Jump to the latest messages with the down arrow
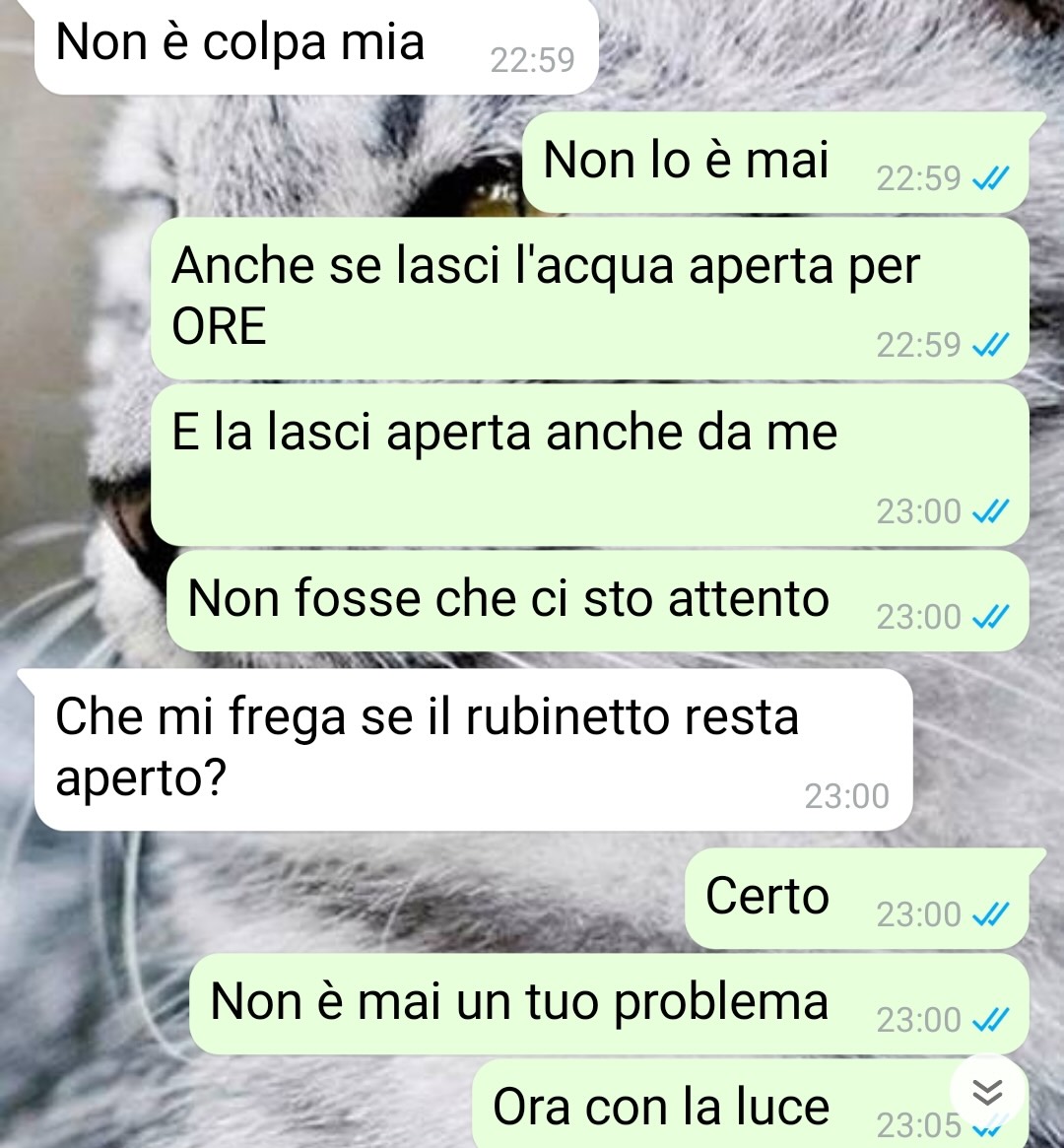Viewport: 1064px width, 1148px height. pyautogui.click(x=987, y=1091)
